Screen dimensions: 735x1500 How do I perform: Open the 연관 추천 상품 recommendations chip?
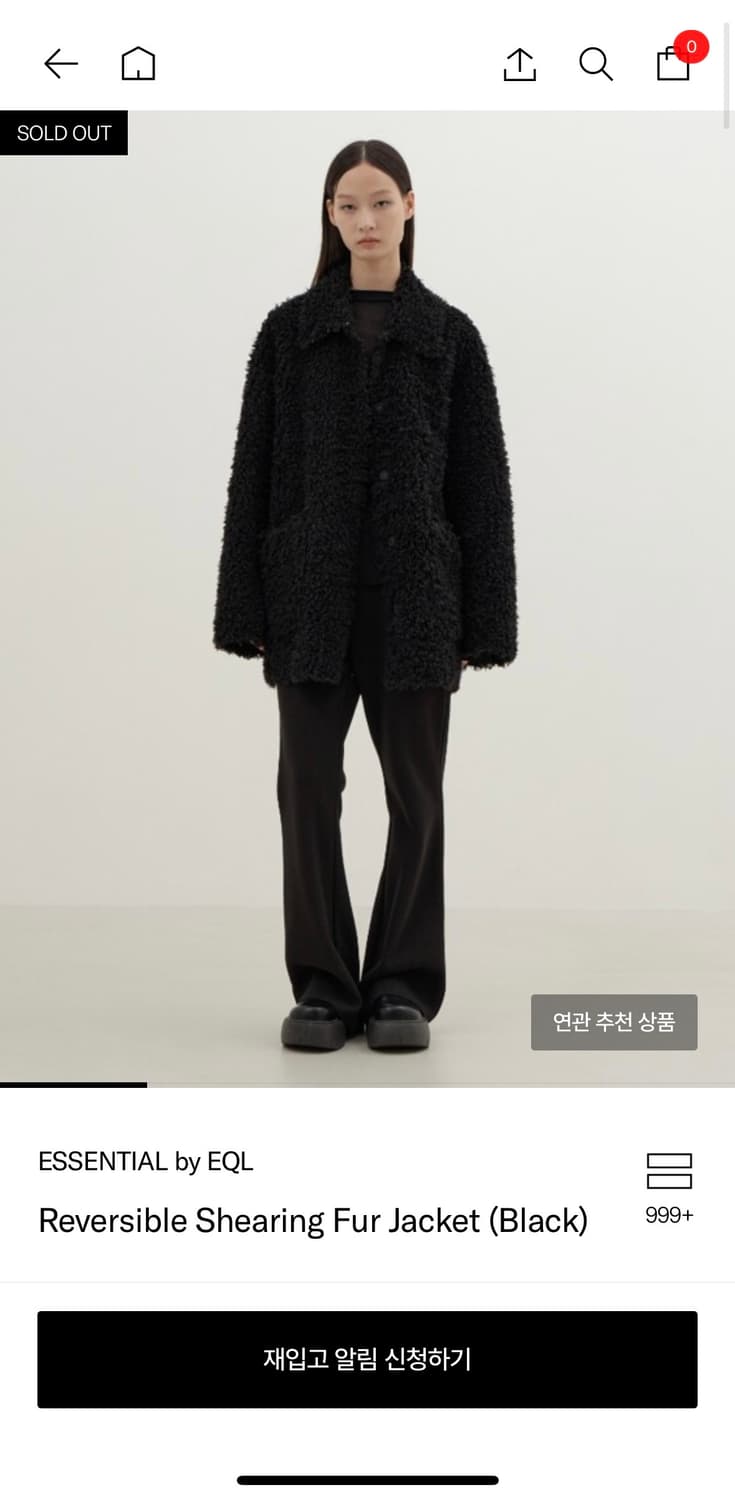[x=613, y=1022]
